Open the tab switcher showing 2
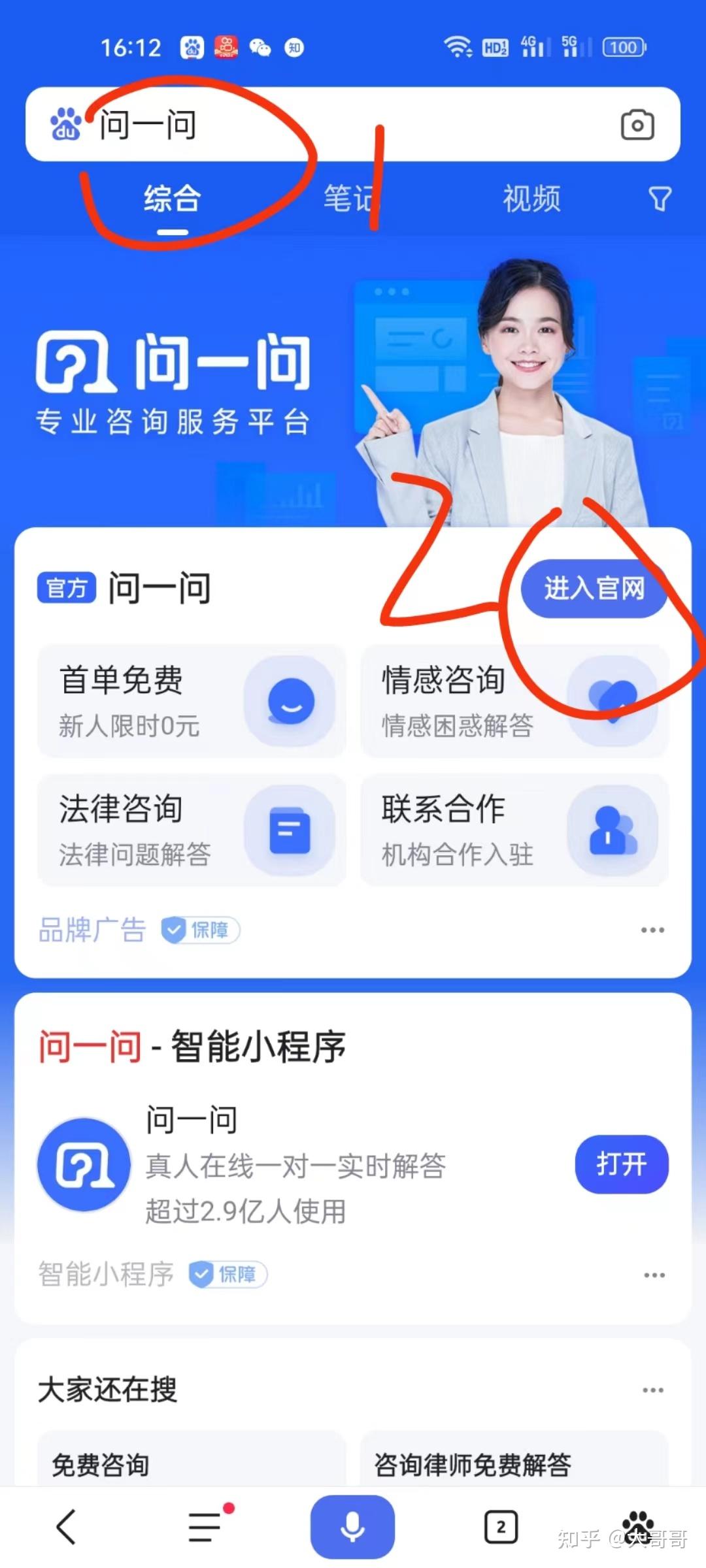 (x=501, y=1527)
